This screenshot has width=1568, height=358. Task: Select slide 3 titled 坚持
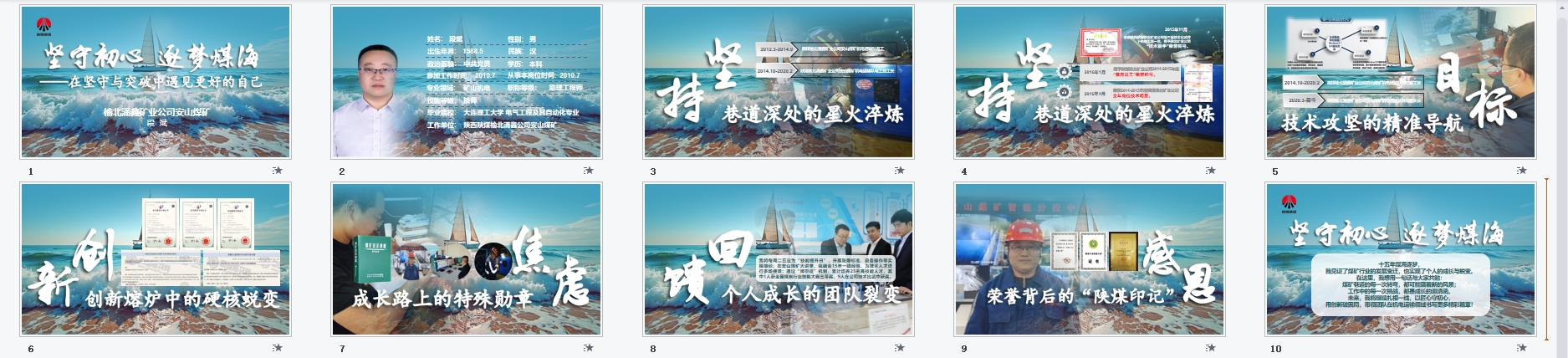pos(778,82)
